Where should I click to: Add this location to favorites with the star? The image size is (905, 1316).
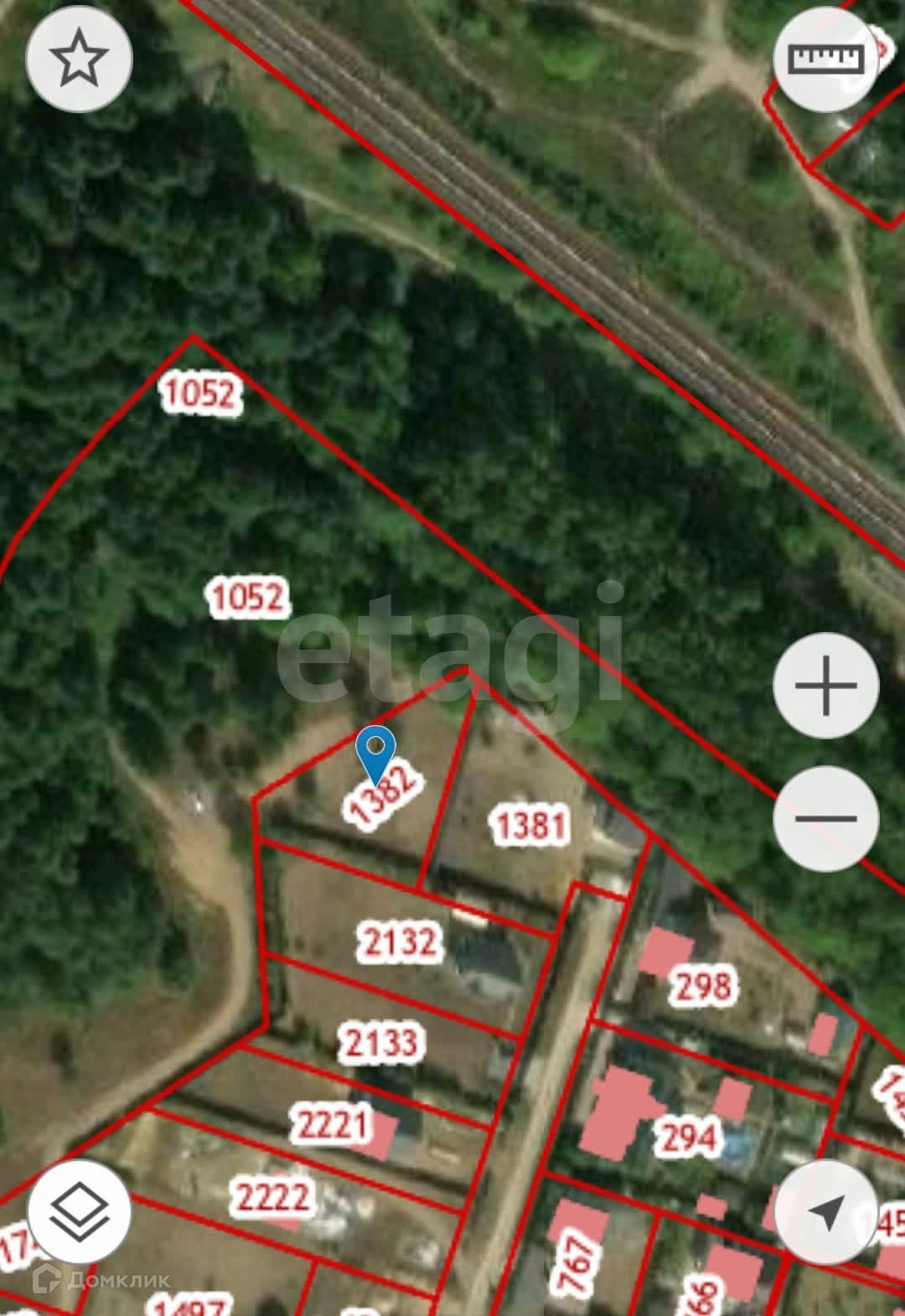point(79,60)
